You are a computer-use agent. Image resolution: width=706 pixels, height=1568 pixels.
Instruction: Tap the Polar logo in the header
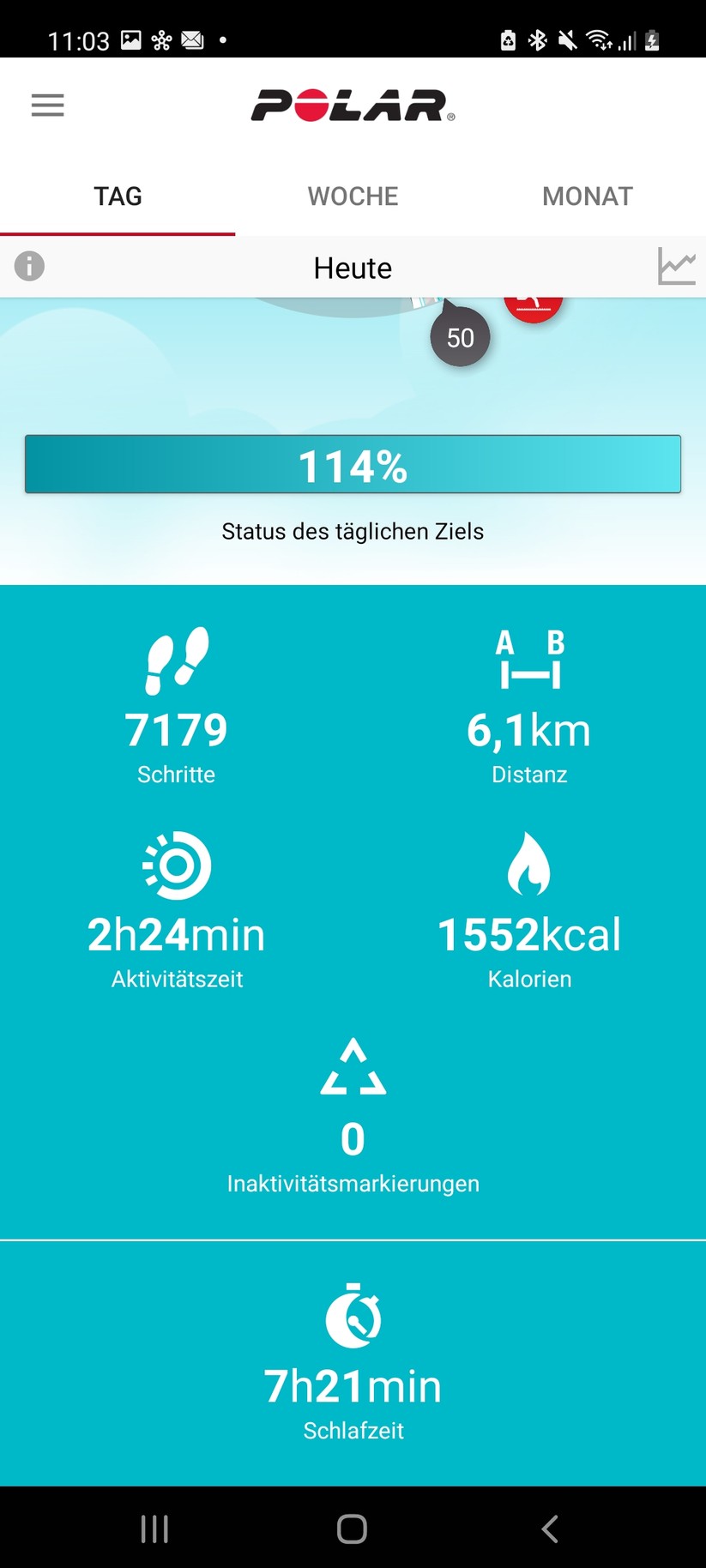click(353, 105)
